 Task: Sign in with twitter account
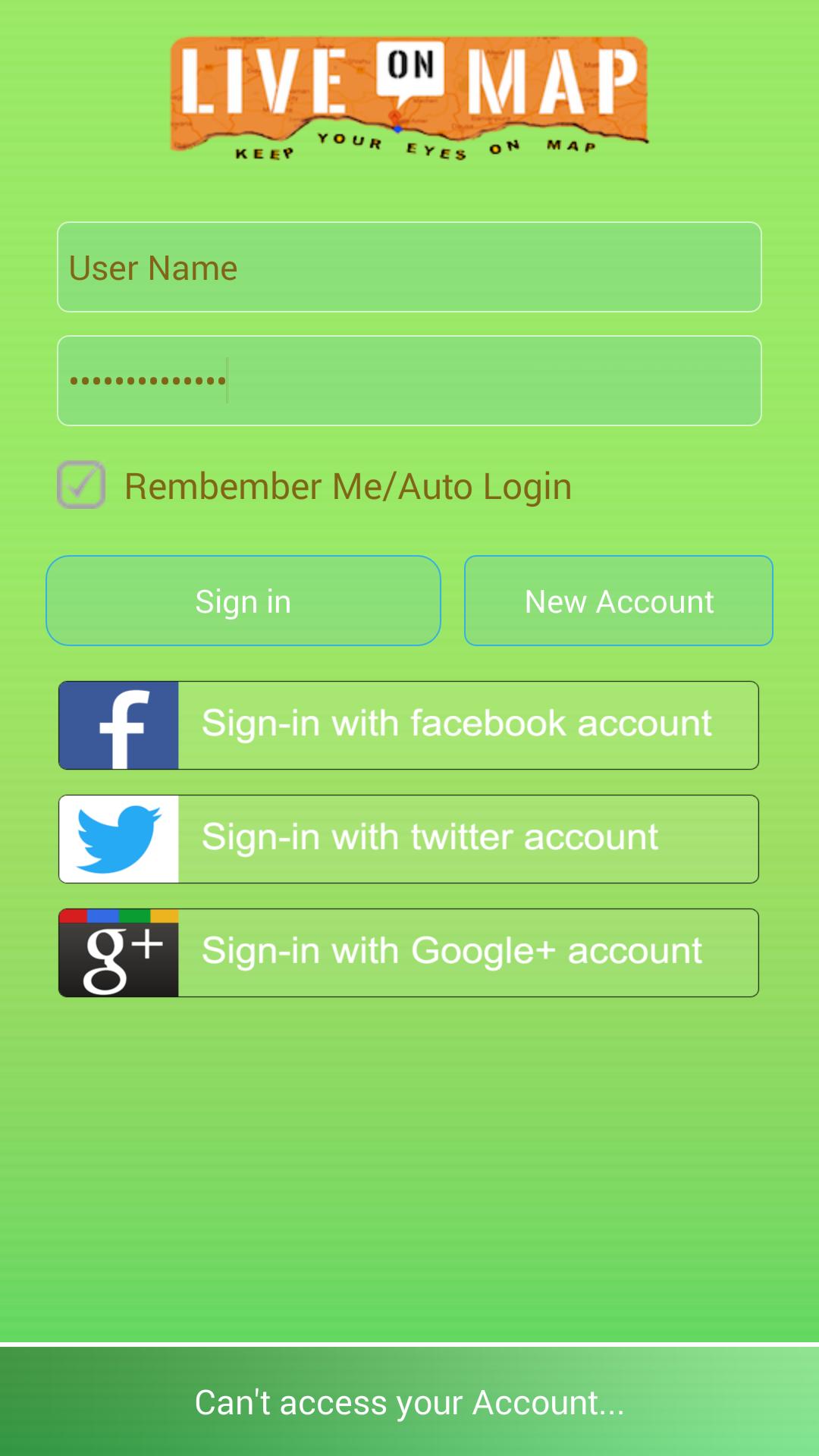tap(409, 839)
